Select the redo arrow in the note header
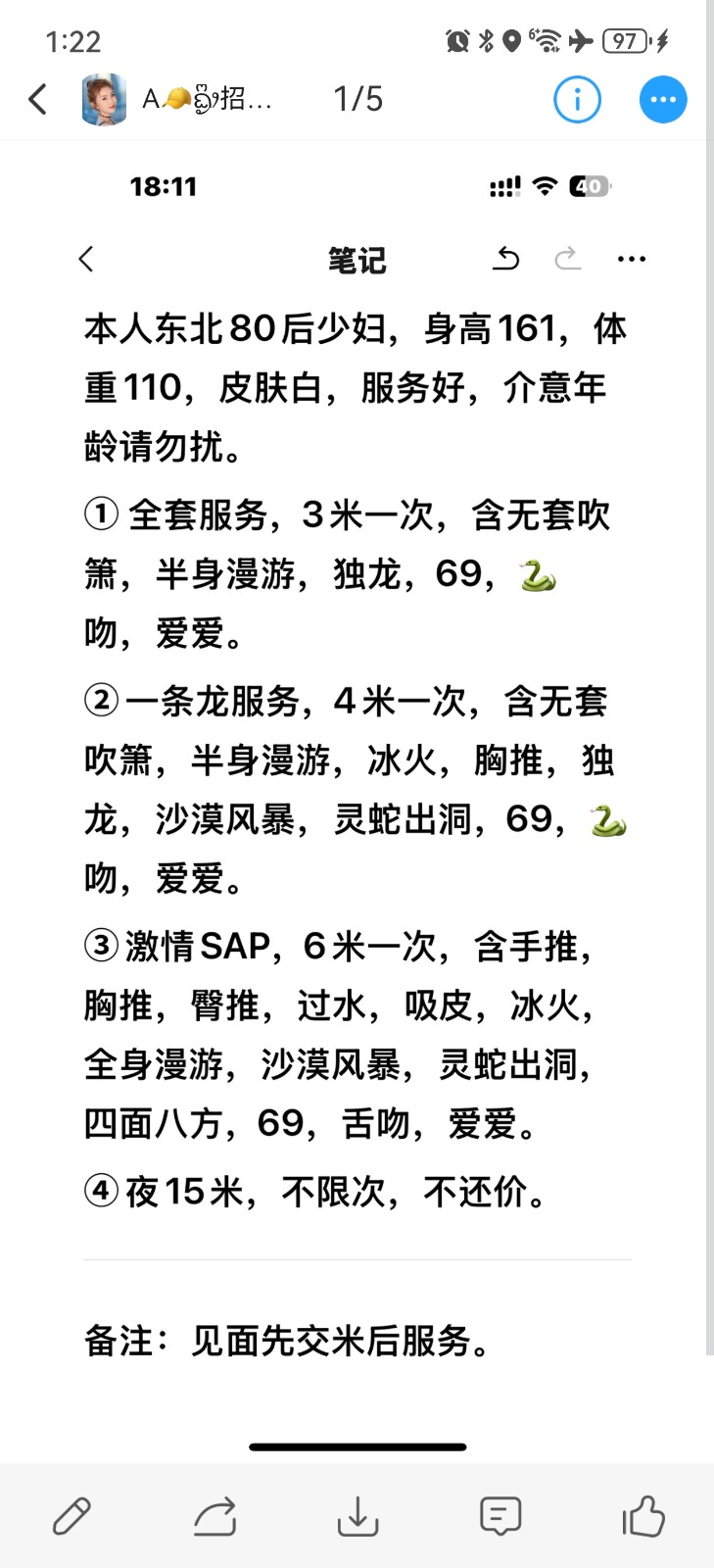 click(568, 258)
